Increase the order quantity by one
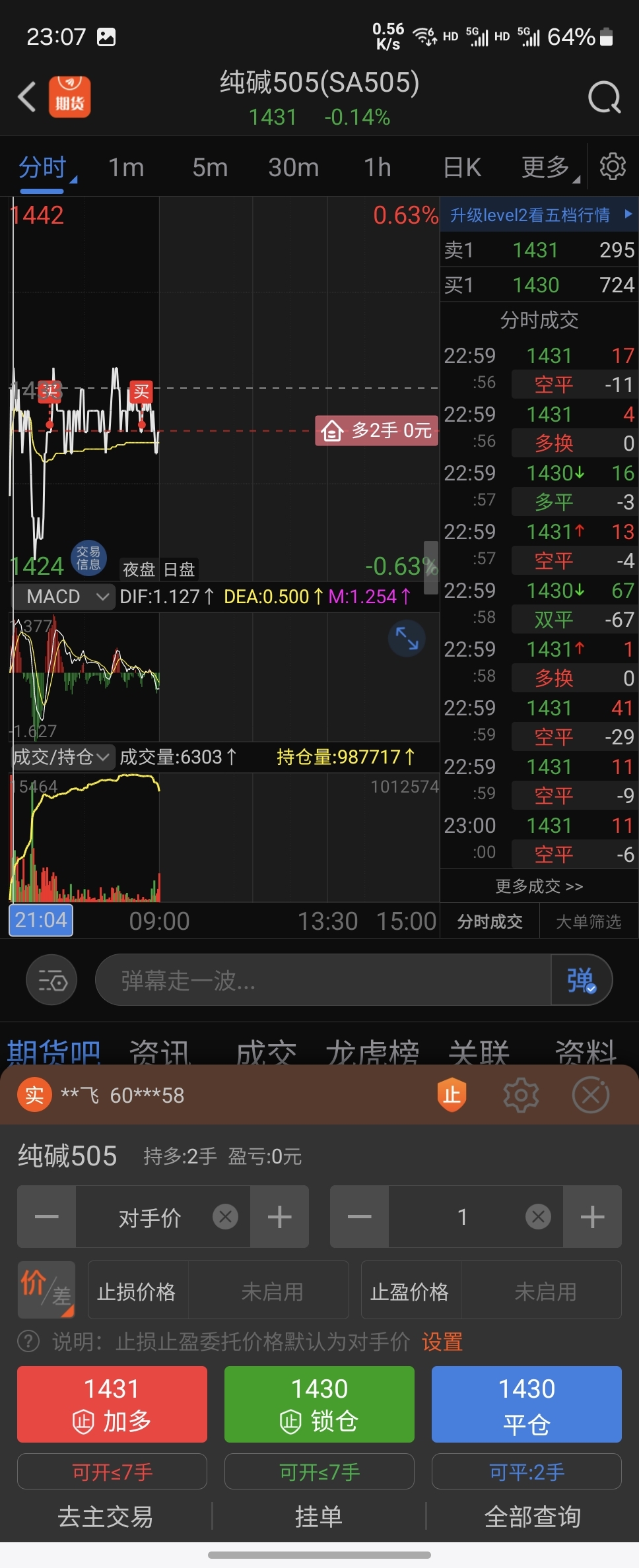 pos(592,1216)
